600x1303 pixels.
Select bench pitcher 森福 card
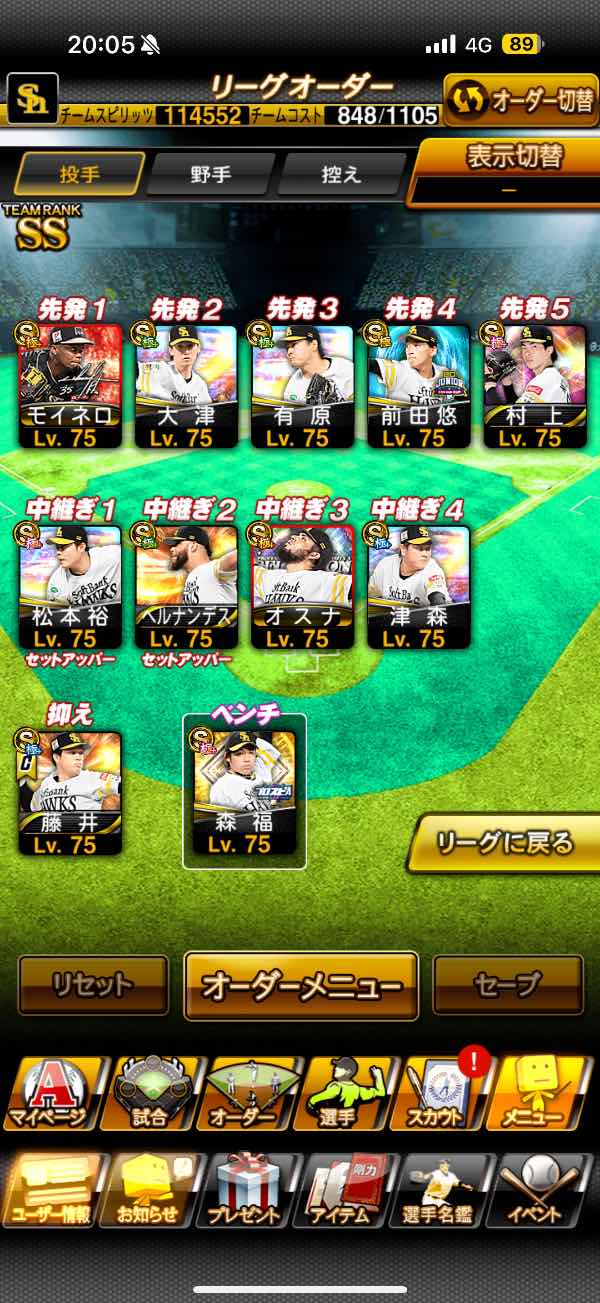(245, 793)
